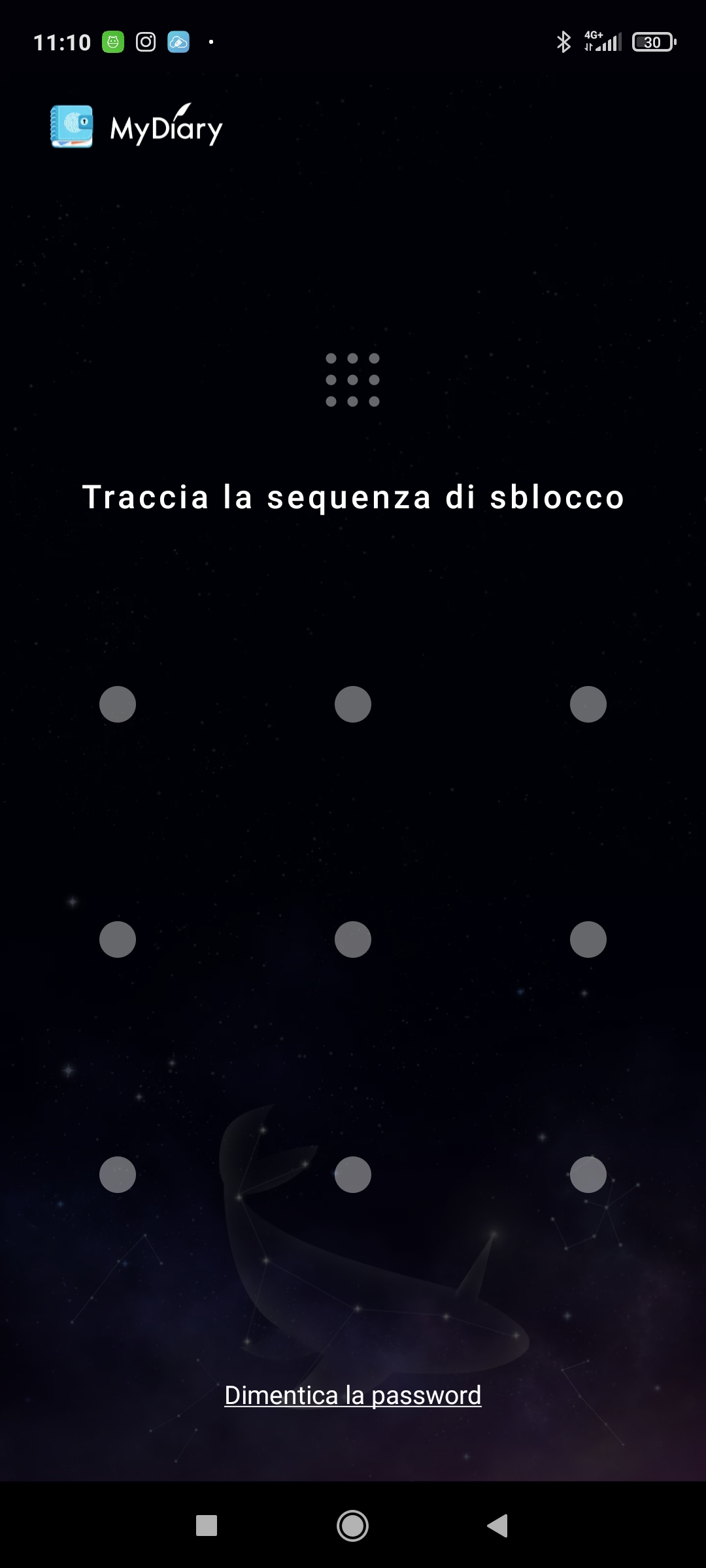
Task: Tap the bottom-center pattern dot
Action: [x=353, y=1175]
